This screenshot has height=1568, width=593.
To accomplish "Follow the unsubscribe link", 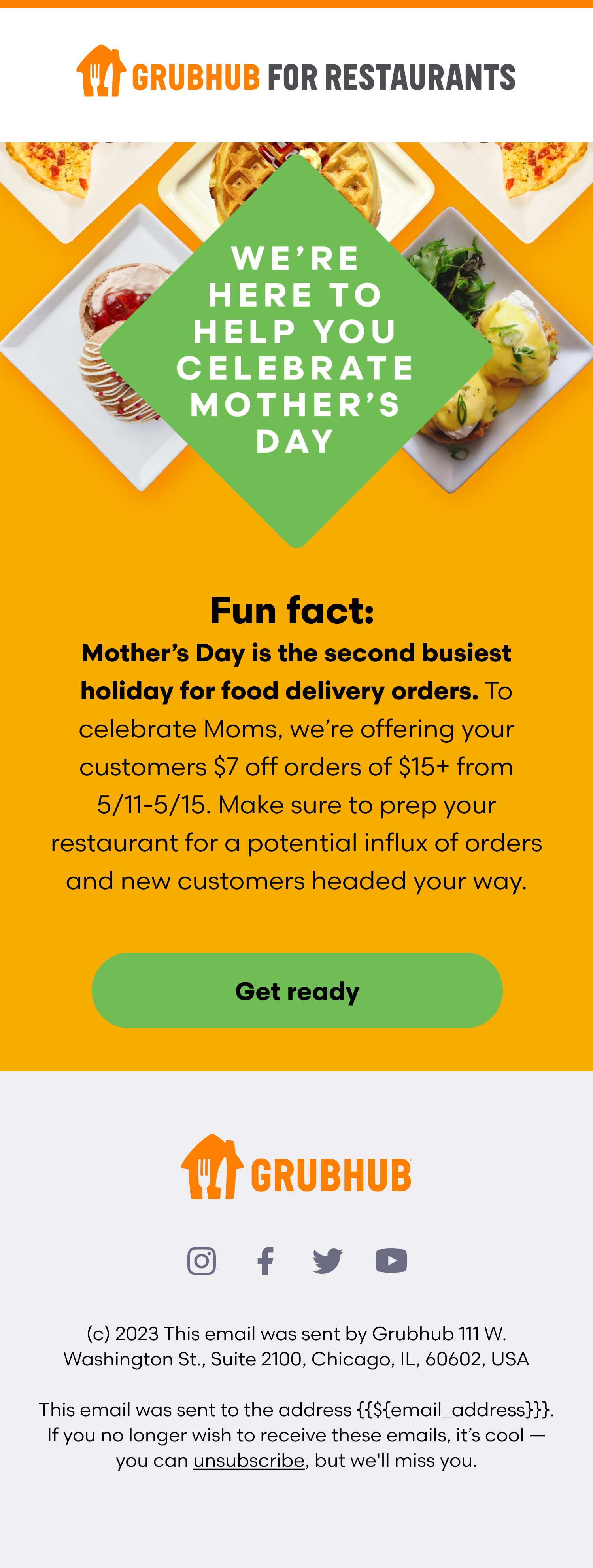I will pos(249,1460).
